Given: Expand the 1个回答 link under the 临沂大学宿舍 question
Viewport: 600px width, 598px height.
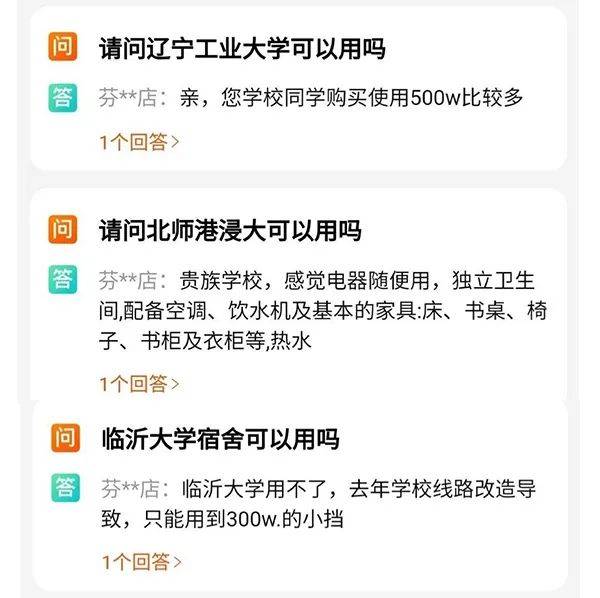Looking at the screenshot, I should click(x=141, y=561).
